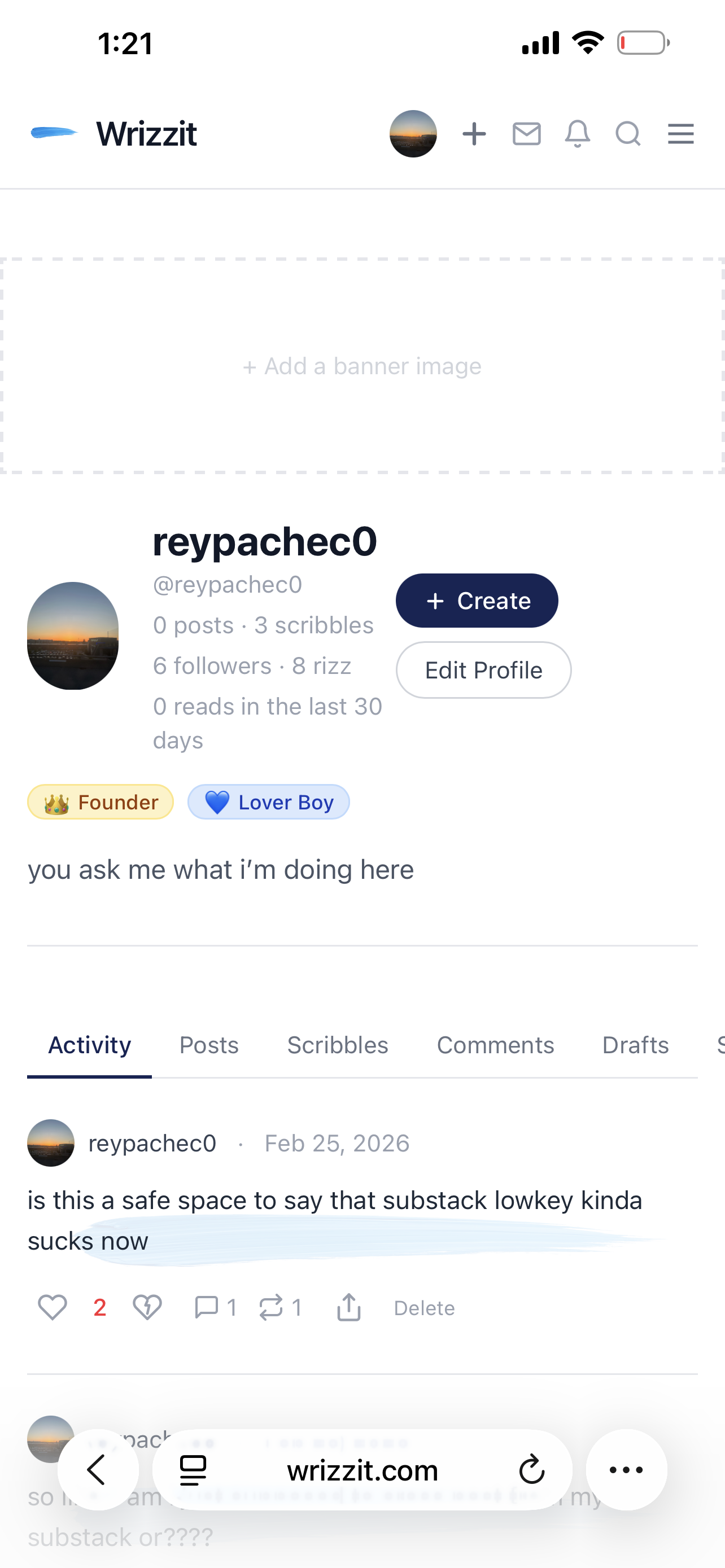Delete the substack lowkey sucks scribble
725x1568 pixels.
pos(424,1308)
